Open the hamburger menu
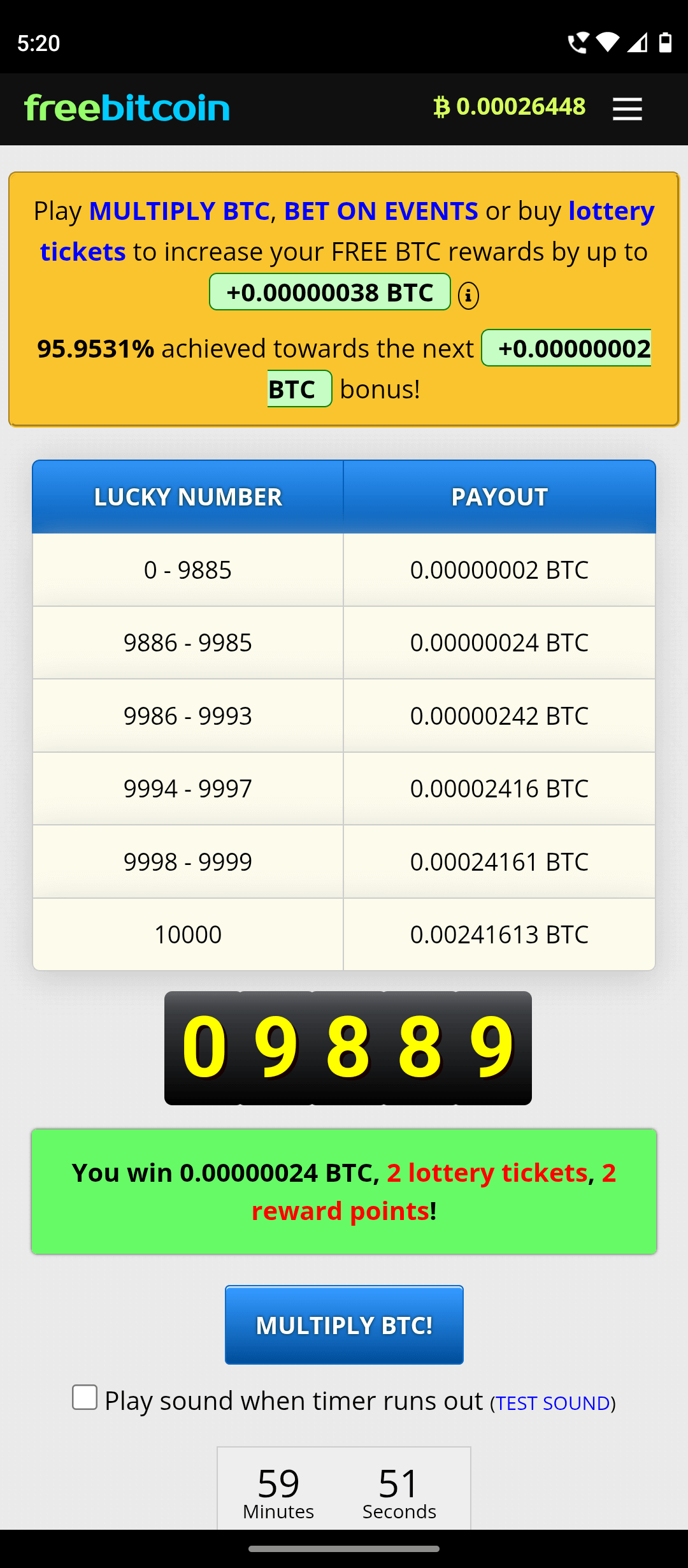 [627, 109]
